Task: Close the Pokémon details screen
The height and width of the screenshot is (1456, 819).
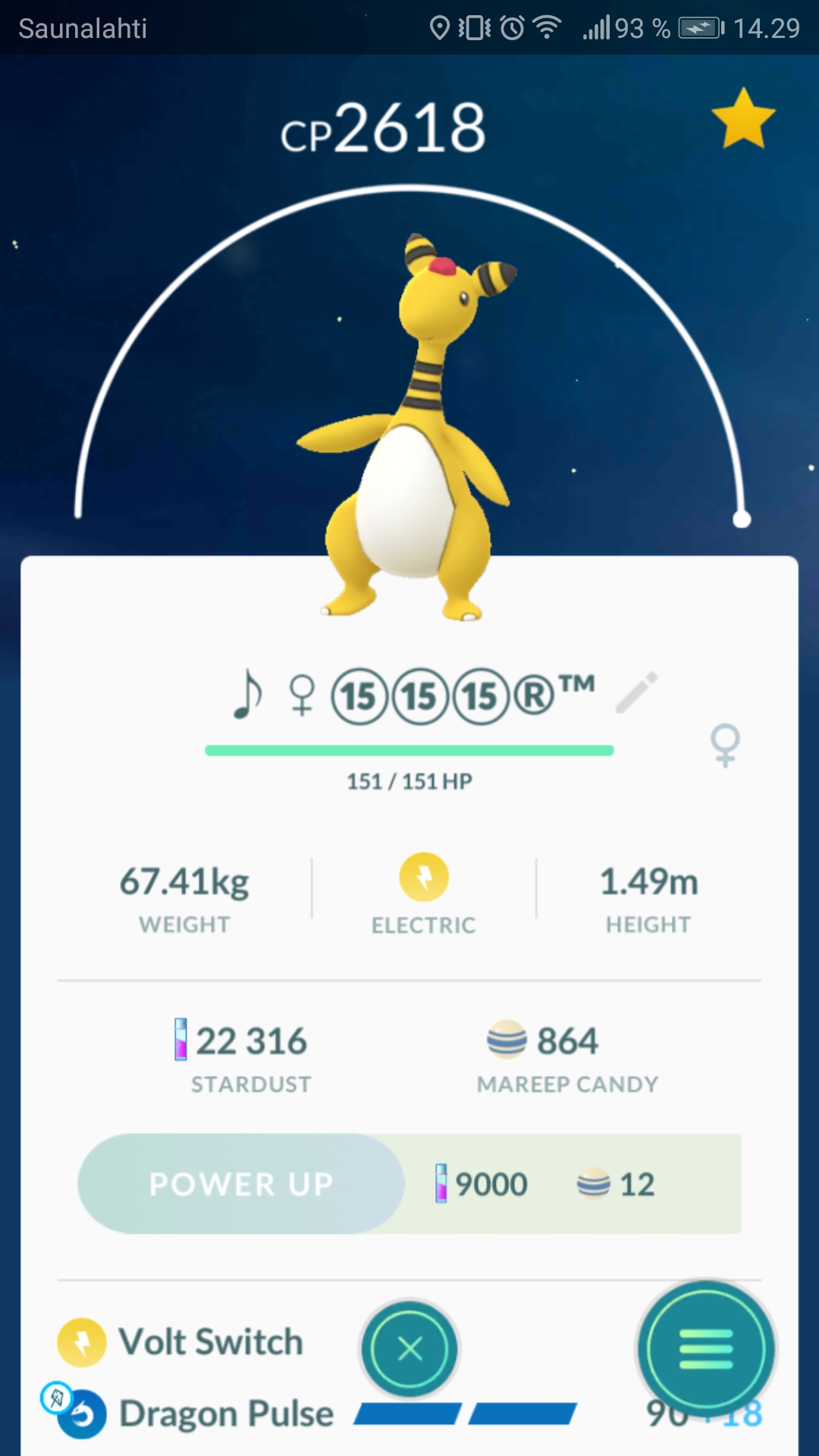Action: (x=409, y=1349)
